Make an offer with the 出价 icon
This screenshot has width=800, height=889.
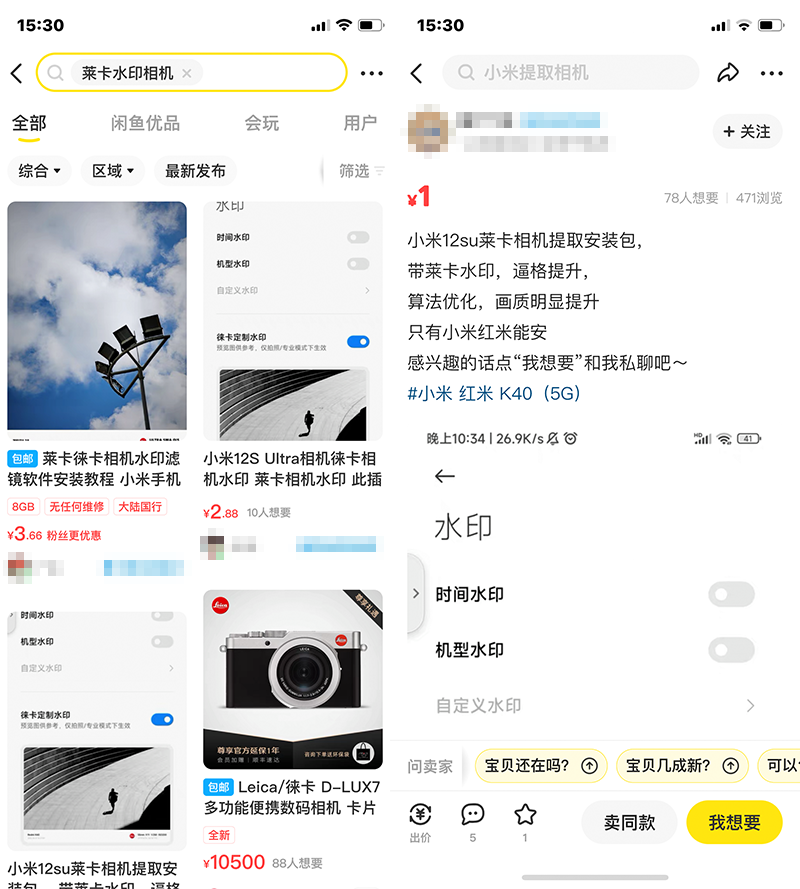click(x=420, y=822)
